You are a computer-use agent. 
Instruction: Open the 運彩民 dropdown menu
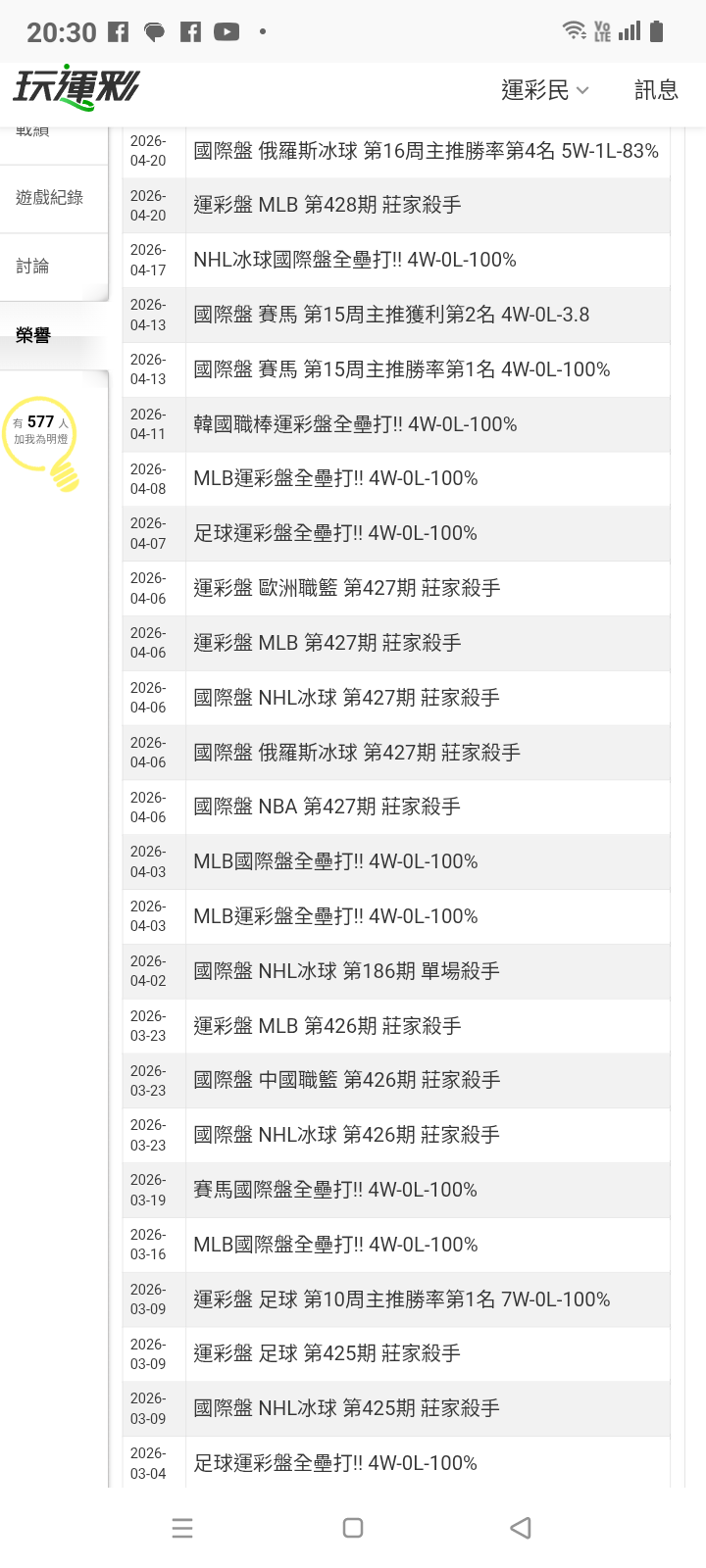(545, 90)
